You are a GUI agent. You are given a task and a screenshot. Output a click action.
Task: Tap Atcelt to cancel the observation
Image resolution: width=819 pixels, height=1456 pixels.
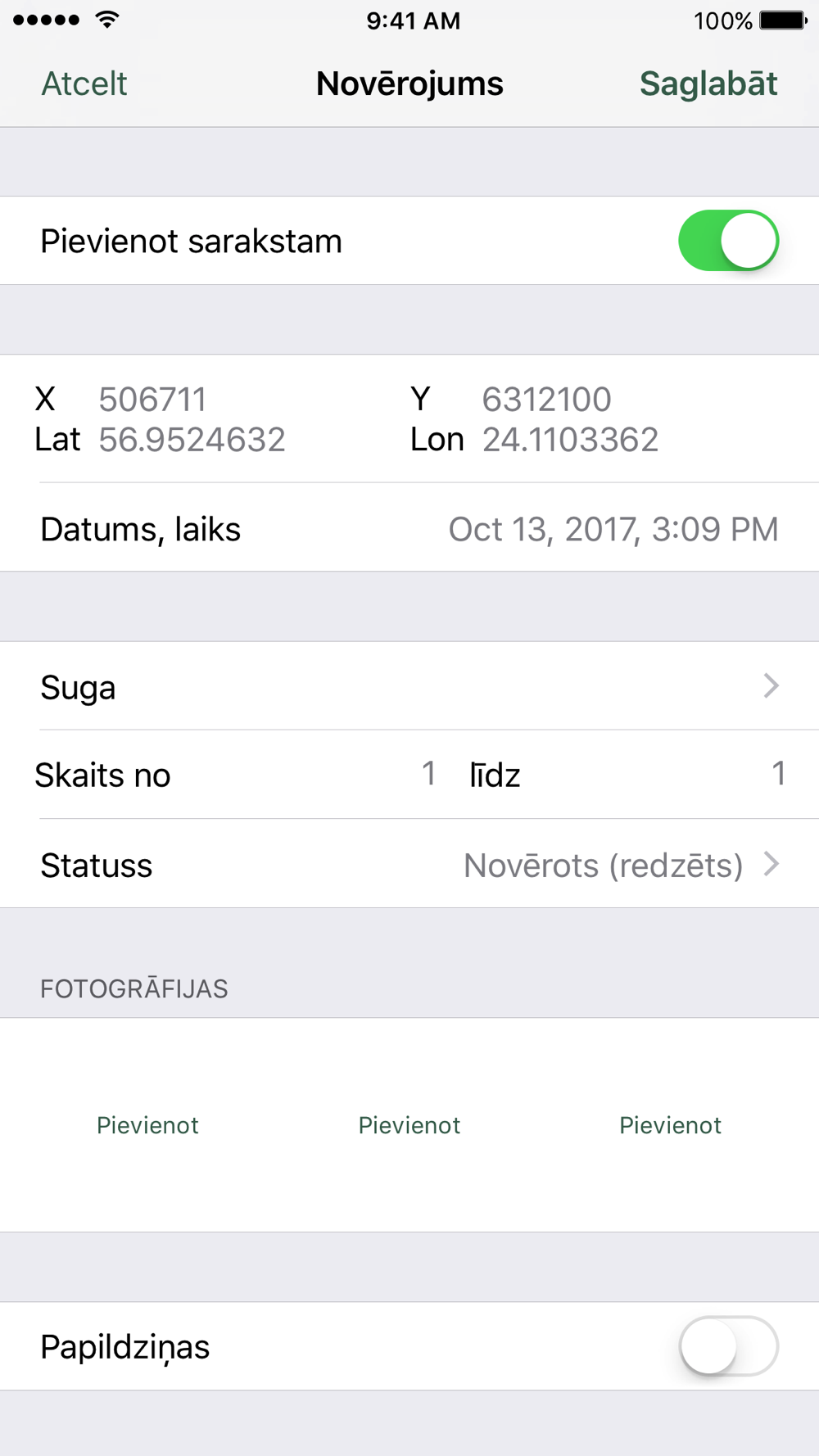(x=84, y=84)
